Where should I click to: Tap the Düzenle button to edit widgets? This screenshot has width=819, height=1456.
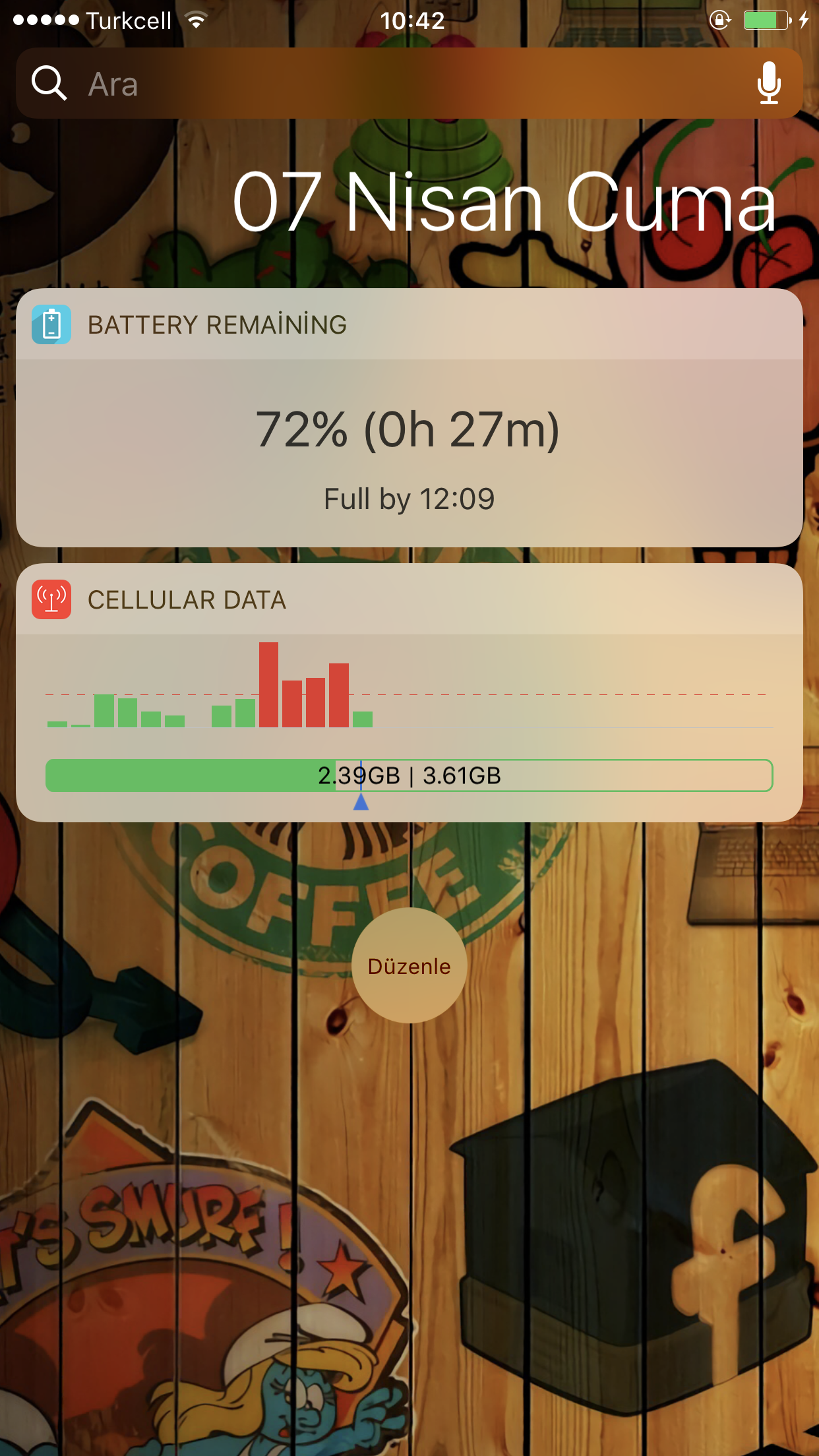409,966
